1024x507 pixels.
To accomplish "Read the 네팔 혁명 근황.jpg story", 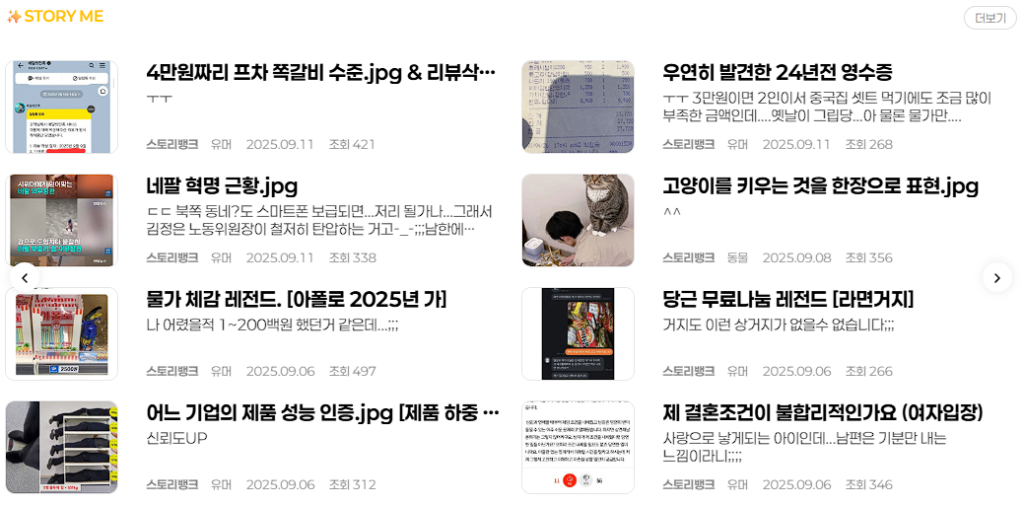I will point(222,186).
